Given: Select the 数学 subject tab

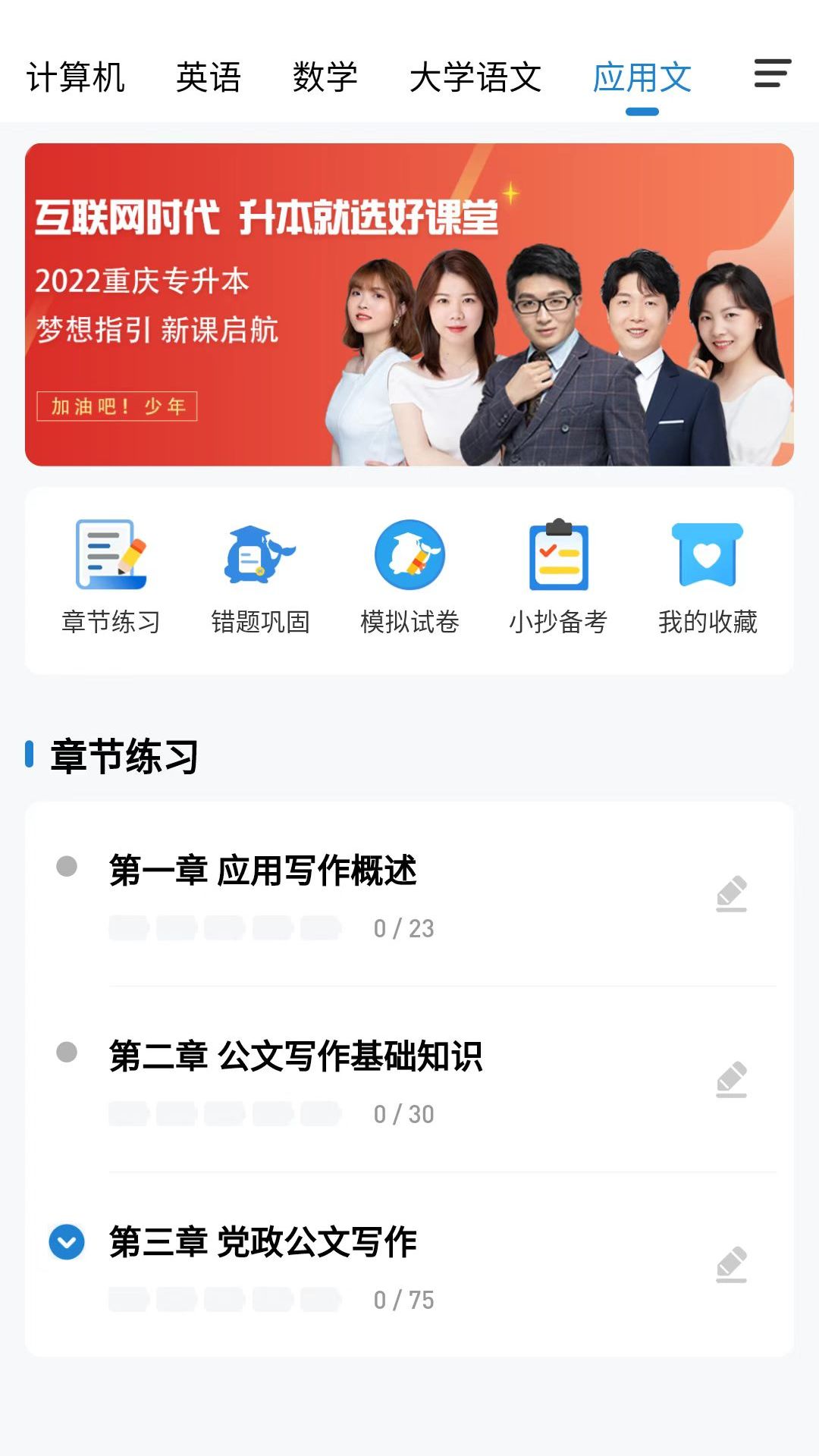Looking at the screenshot, I should point(325,76).
